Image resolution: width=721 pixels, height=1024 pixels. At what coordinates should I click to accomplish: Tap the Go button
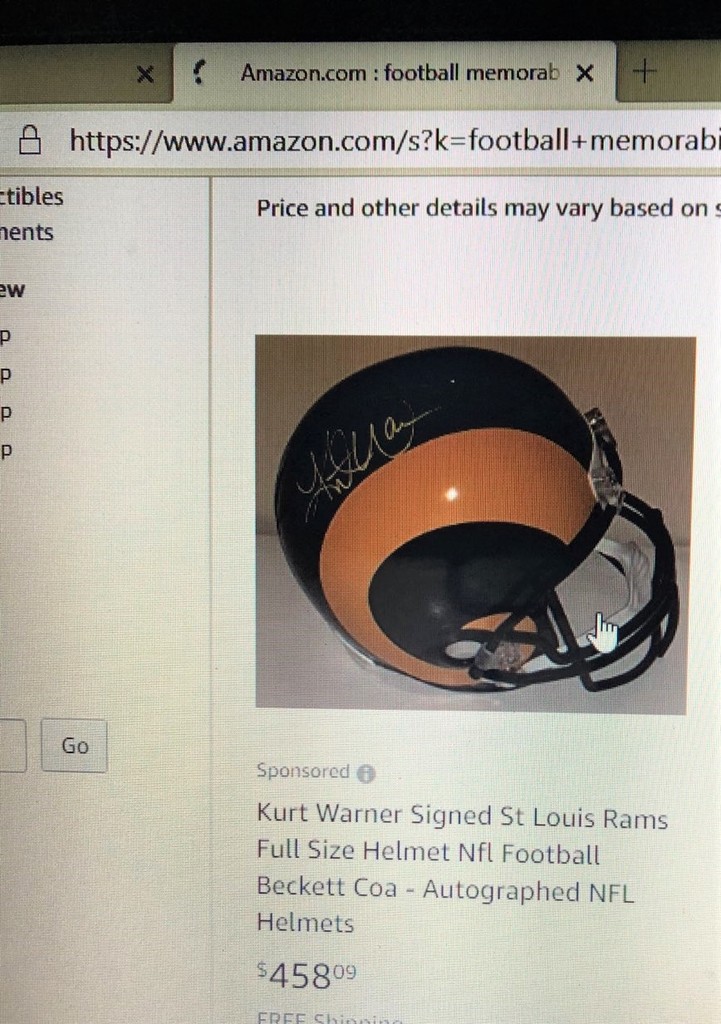click(x=74, y=746)
